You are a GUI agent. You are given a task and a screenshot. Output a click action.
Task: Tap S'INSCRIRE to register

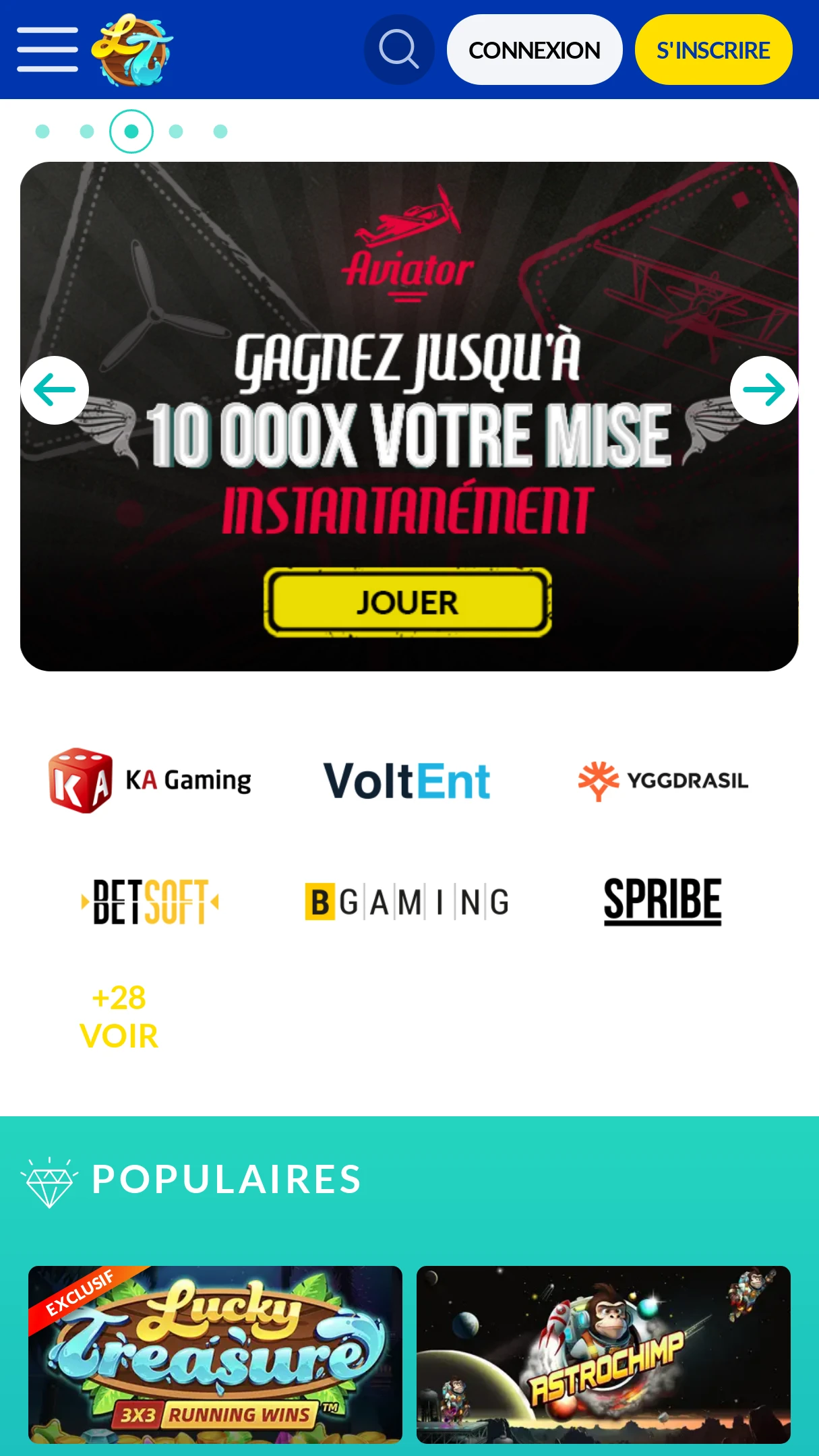click(x=713, y=50)
